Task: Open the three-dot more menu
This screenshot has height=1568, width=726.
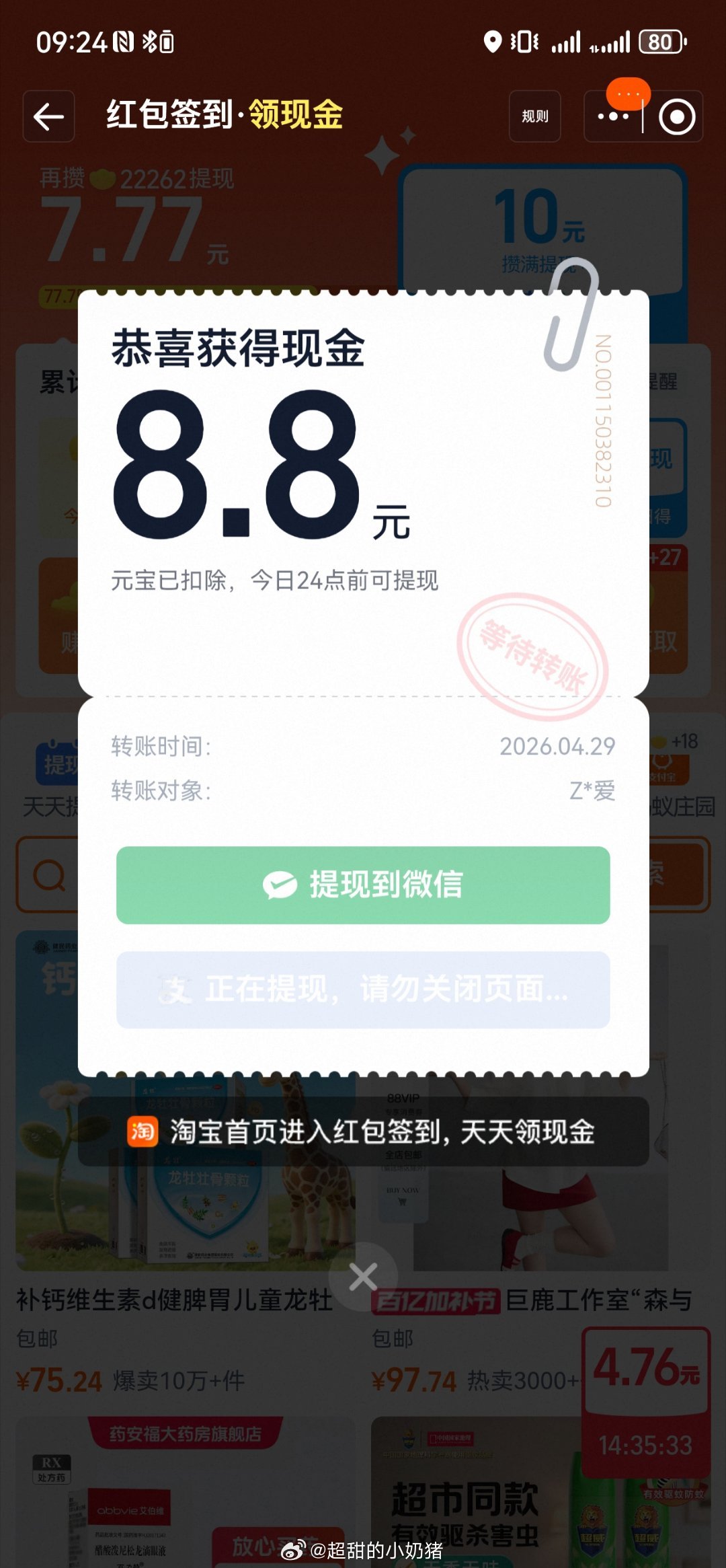Action: (612, 116)
